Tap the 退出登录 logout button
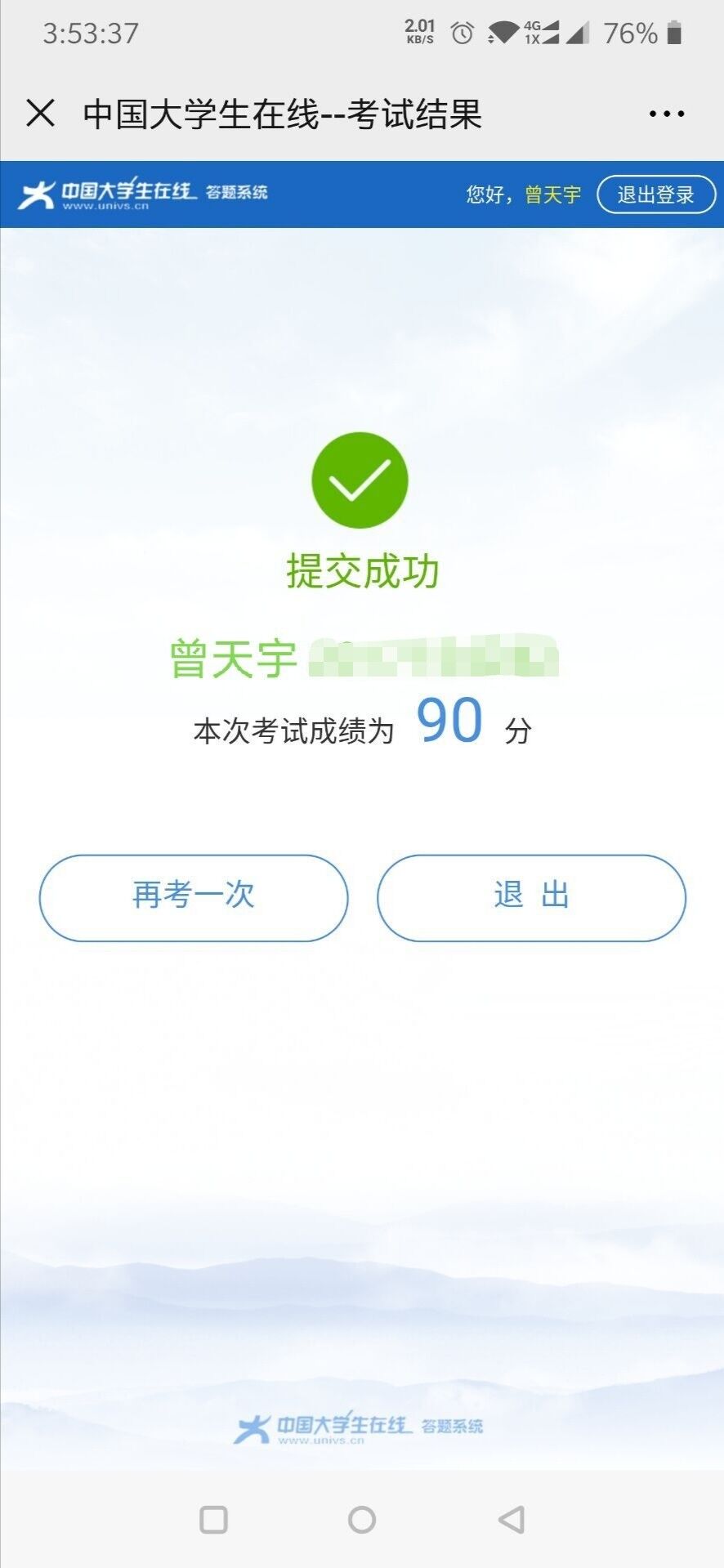724x1568 pixels. click(655, 194)
